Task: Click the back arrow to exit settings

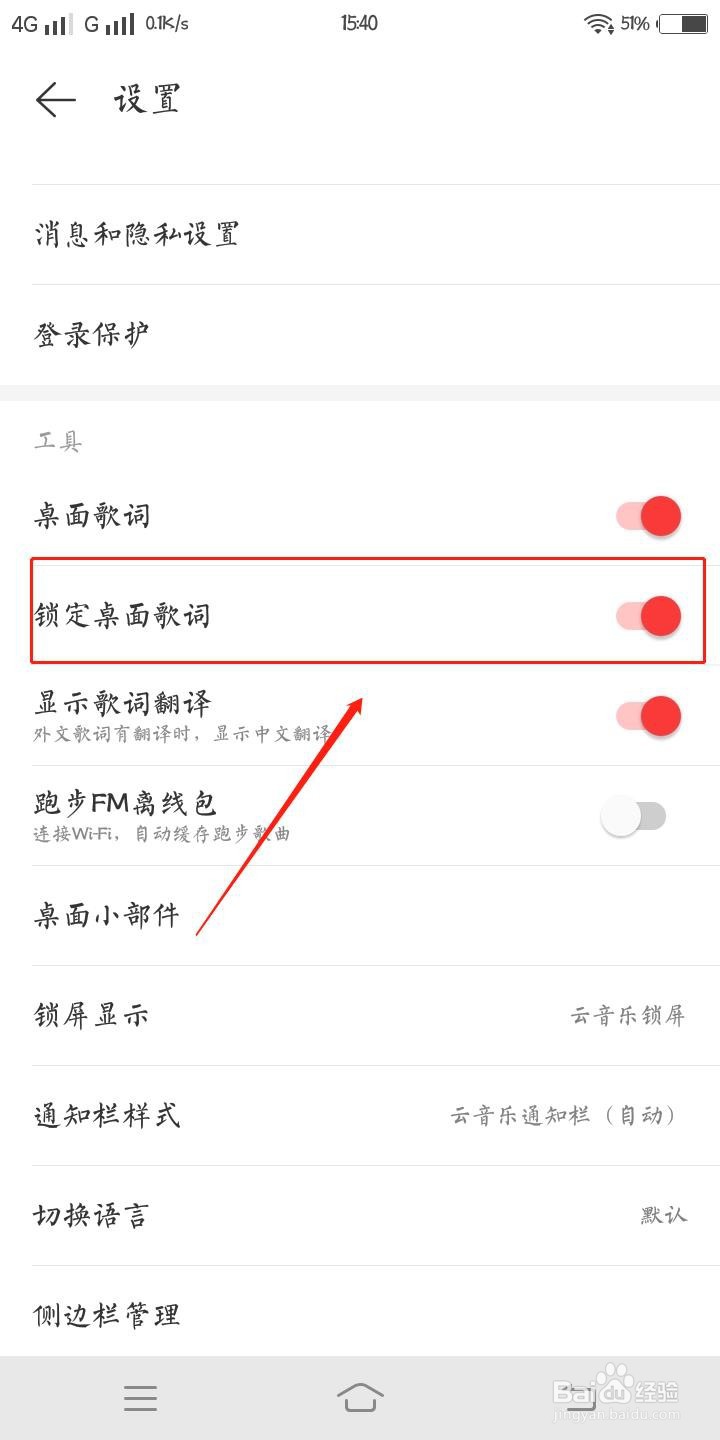Action: click(55, 100)
